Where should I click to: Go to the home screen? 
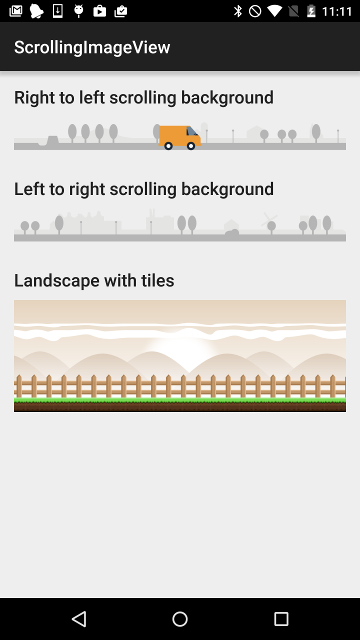[180, 619]
